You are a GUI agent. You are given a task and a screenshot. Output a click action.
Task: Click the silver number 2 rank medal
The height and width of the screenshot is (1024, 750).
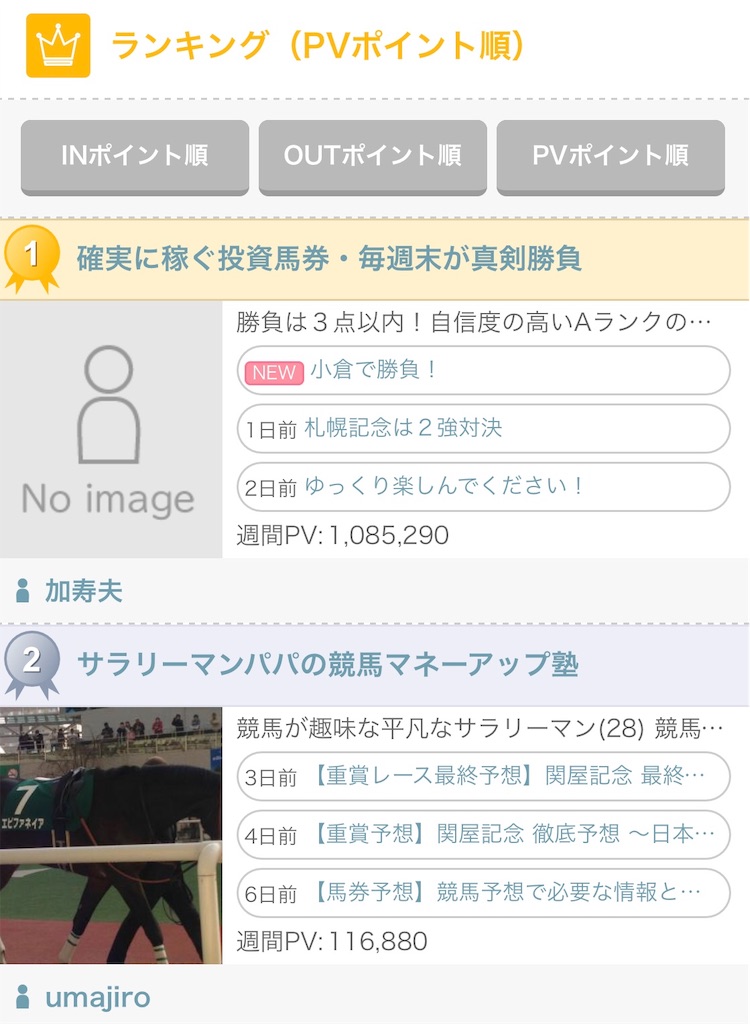(33, 662)
